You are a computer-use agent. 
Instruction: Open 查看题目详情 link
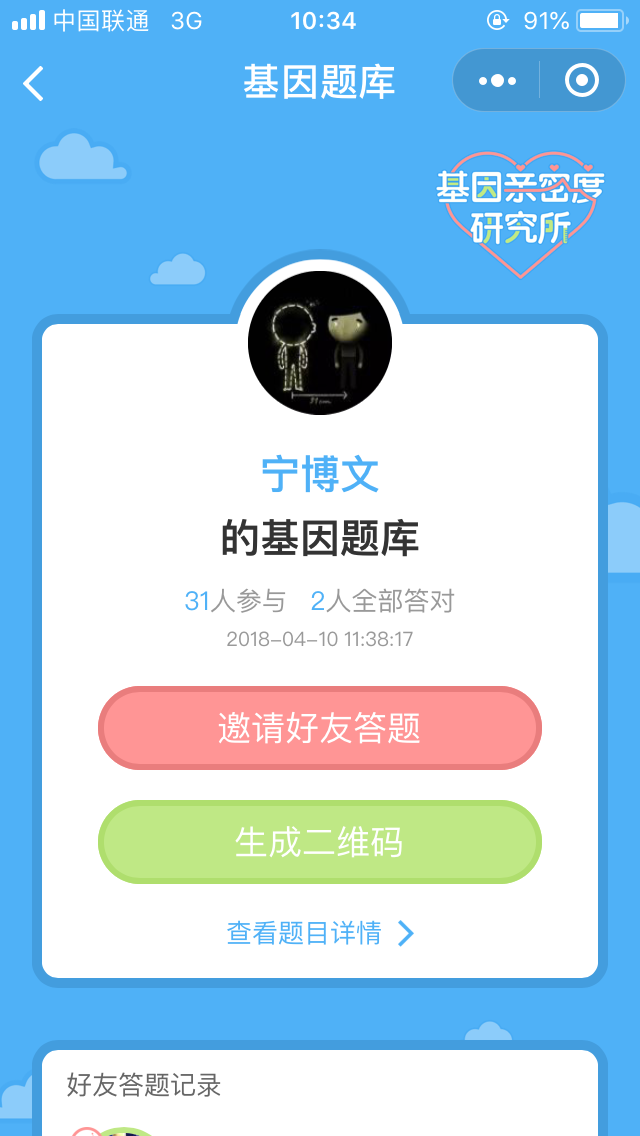tap(320, 933)
